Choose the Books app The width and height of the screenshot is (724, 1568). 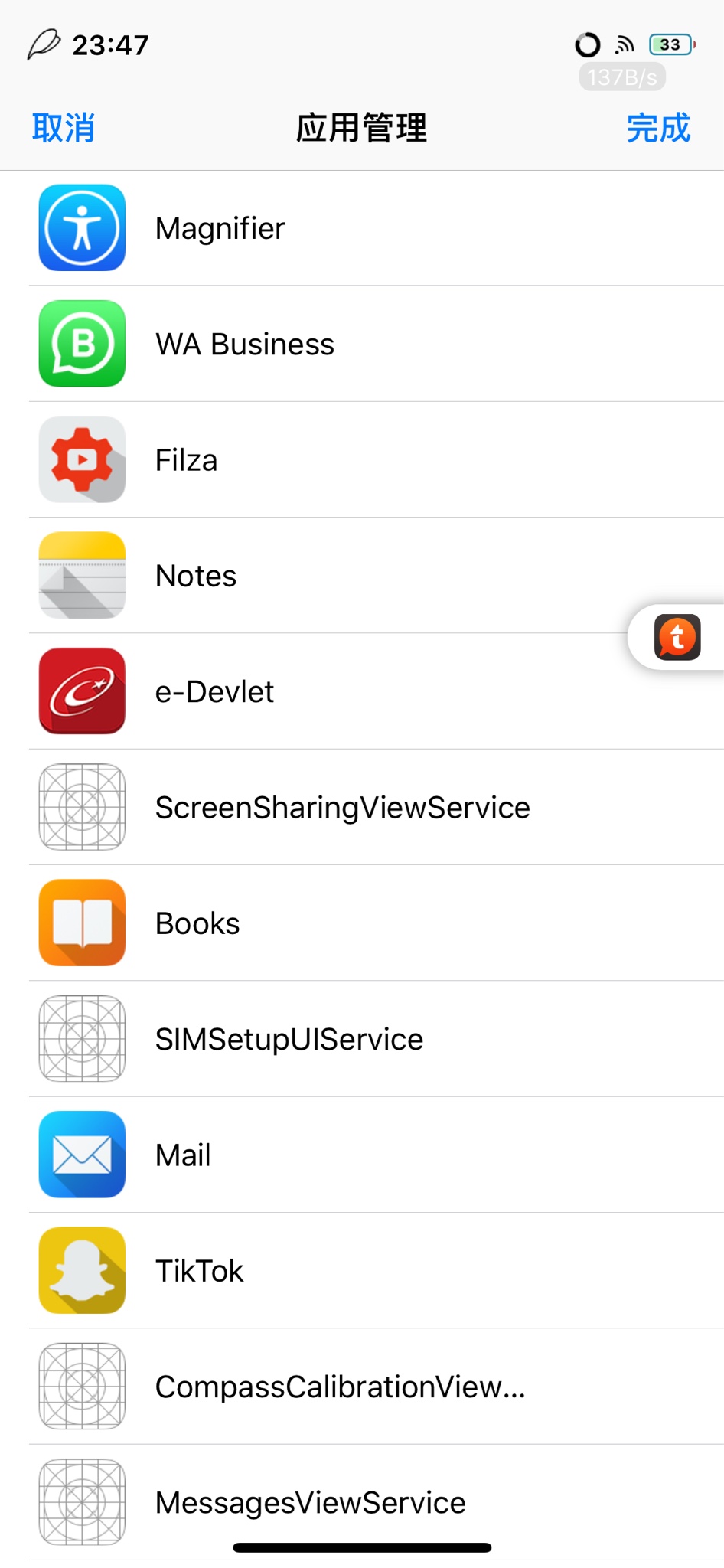point(362,923)
